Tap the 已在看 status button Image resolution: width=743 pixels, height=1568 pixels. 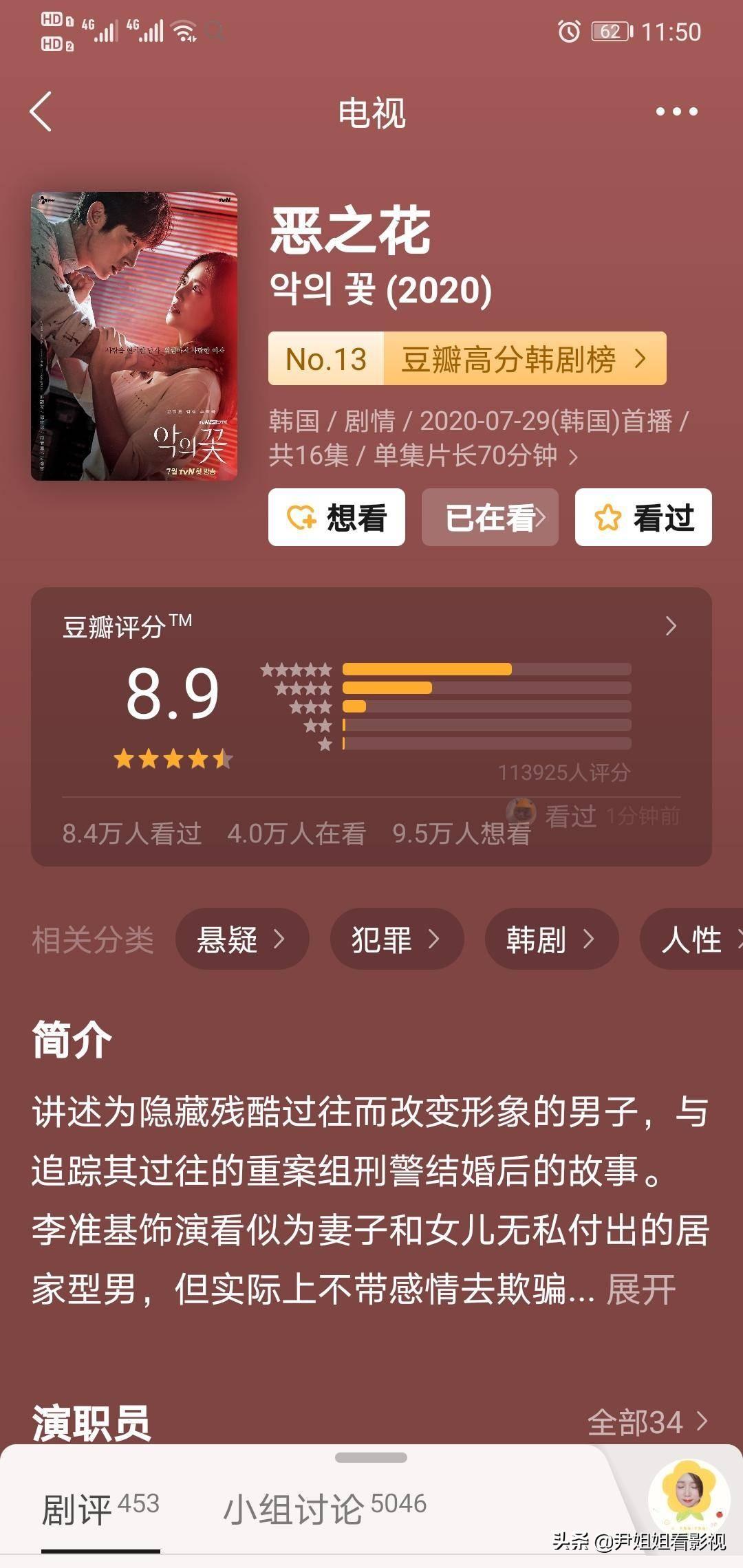(x=490, y=517)
